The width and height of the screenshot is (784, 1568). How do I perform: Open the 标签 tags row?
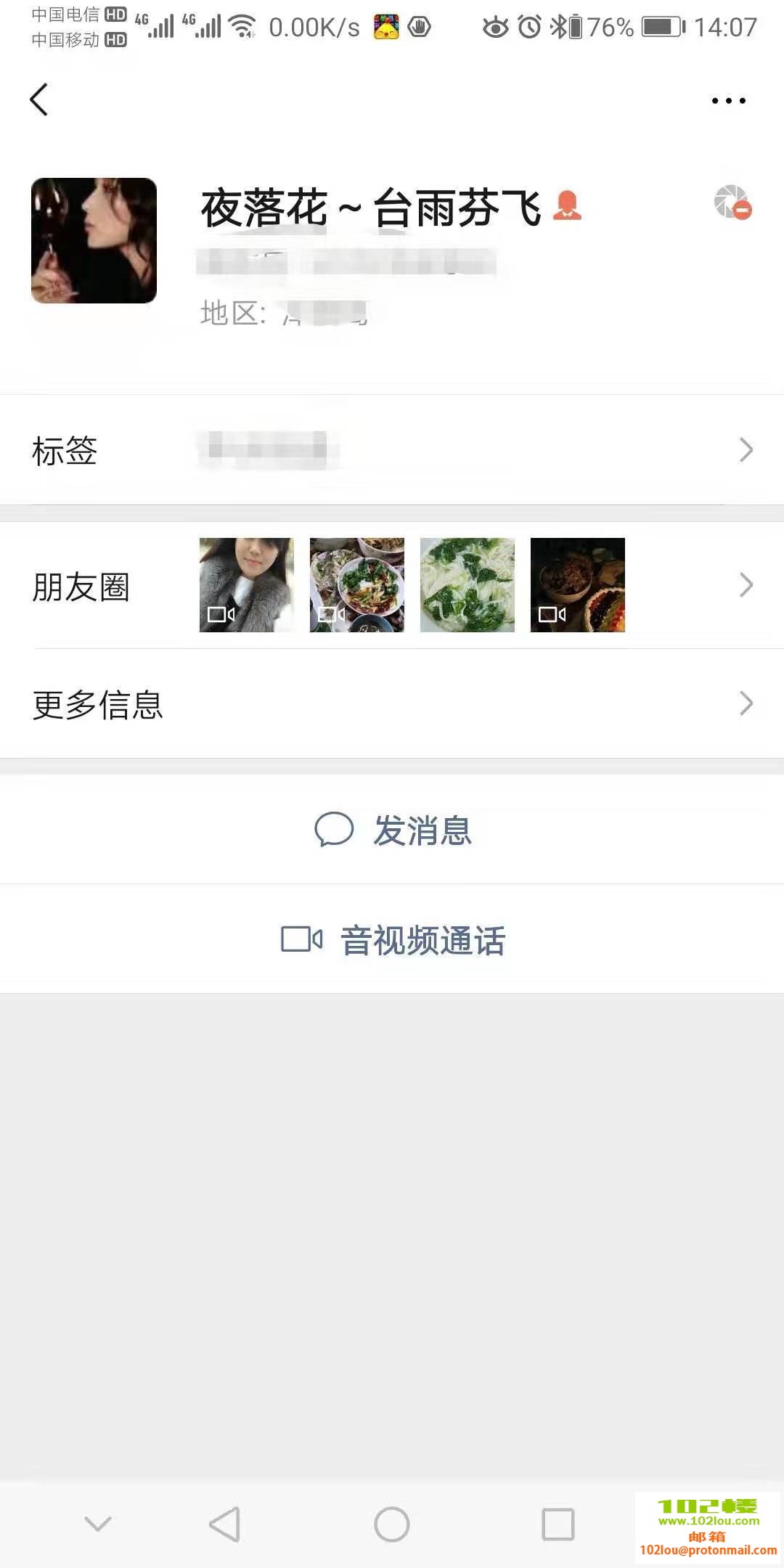coord(392,450)
